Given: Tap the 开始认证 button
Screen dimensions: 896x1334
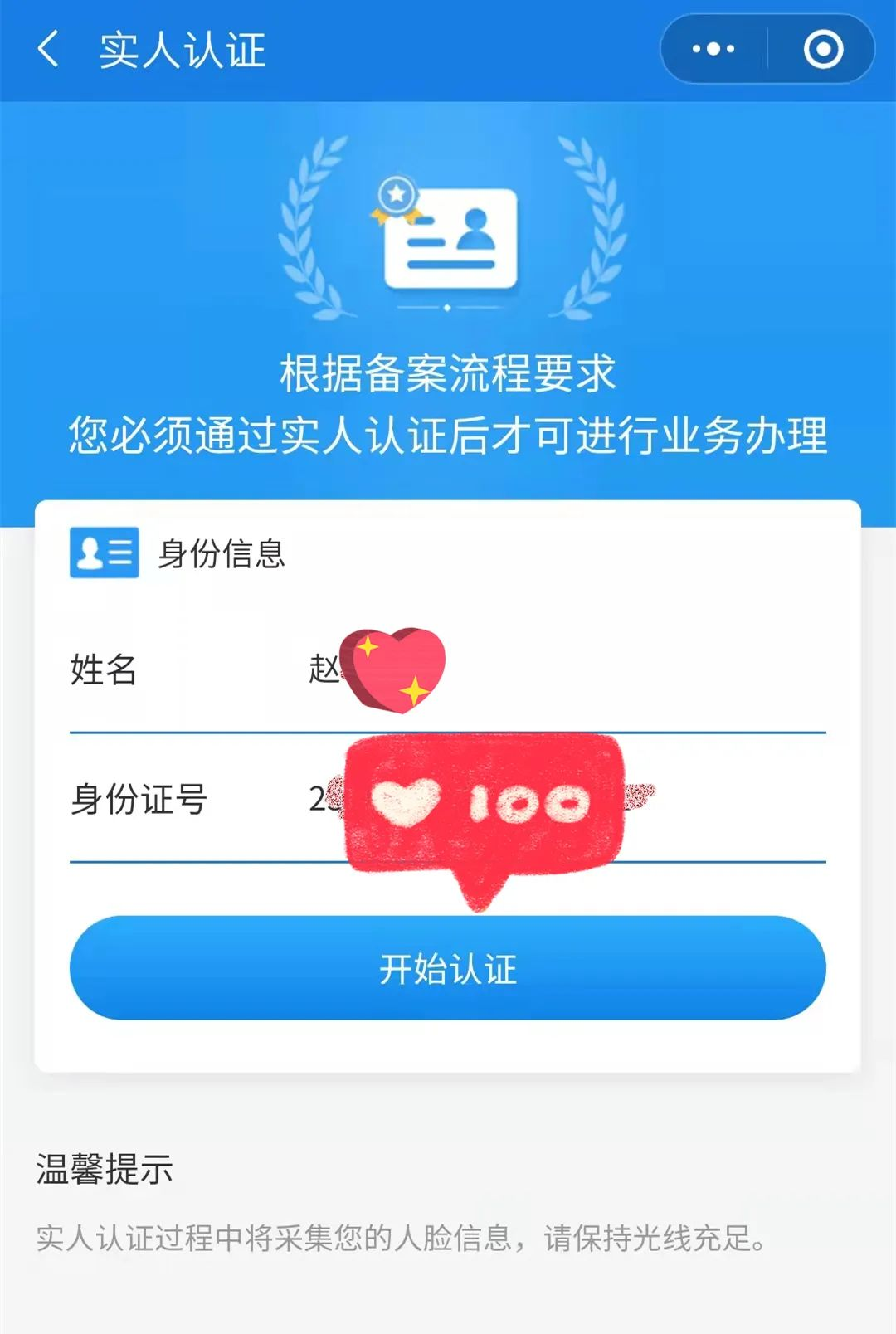Looking at the screenshot, I should click(448, 968).
